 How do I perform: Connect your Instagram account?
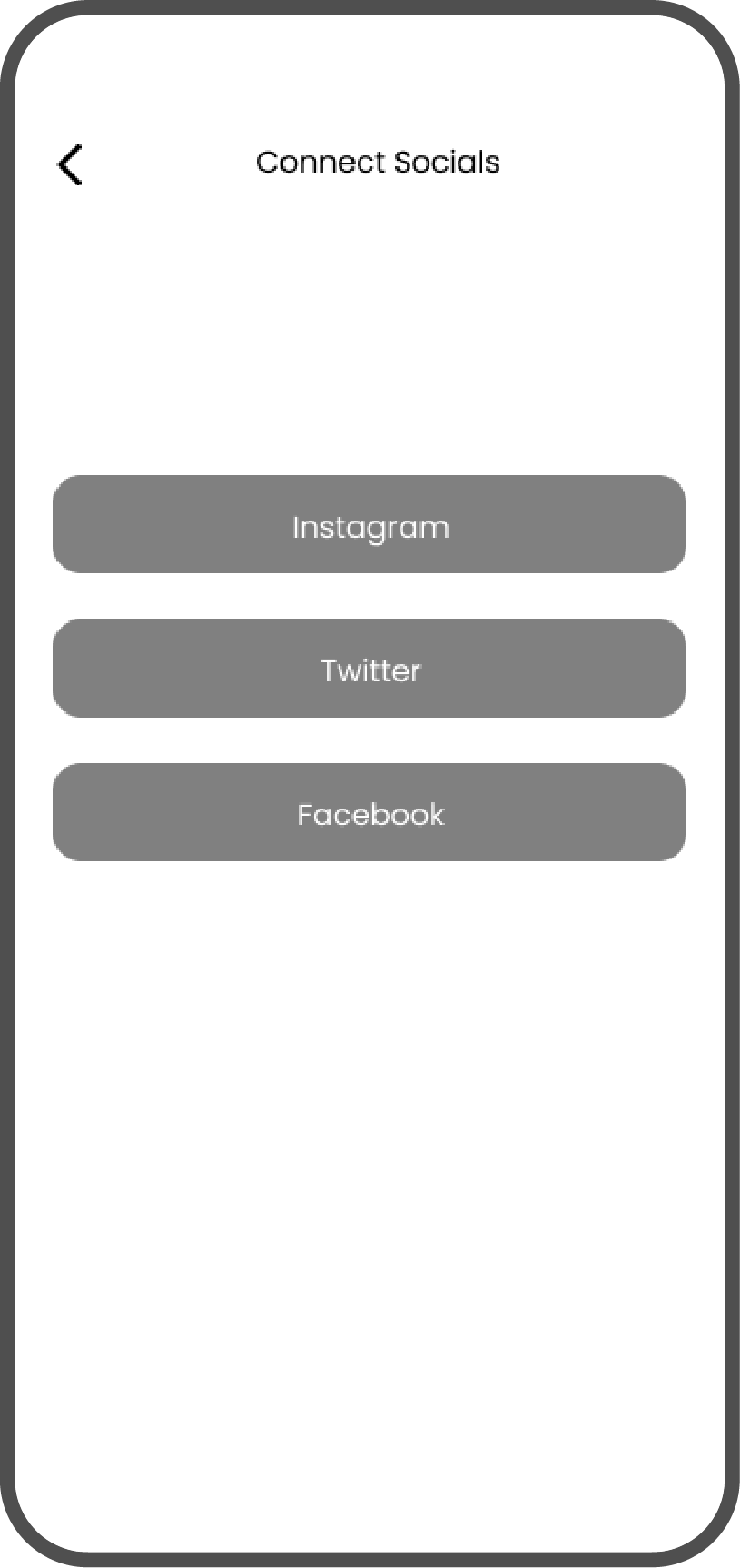(x=370, y=524)
